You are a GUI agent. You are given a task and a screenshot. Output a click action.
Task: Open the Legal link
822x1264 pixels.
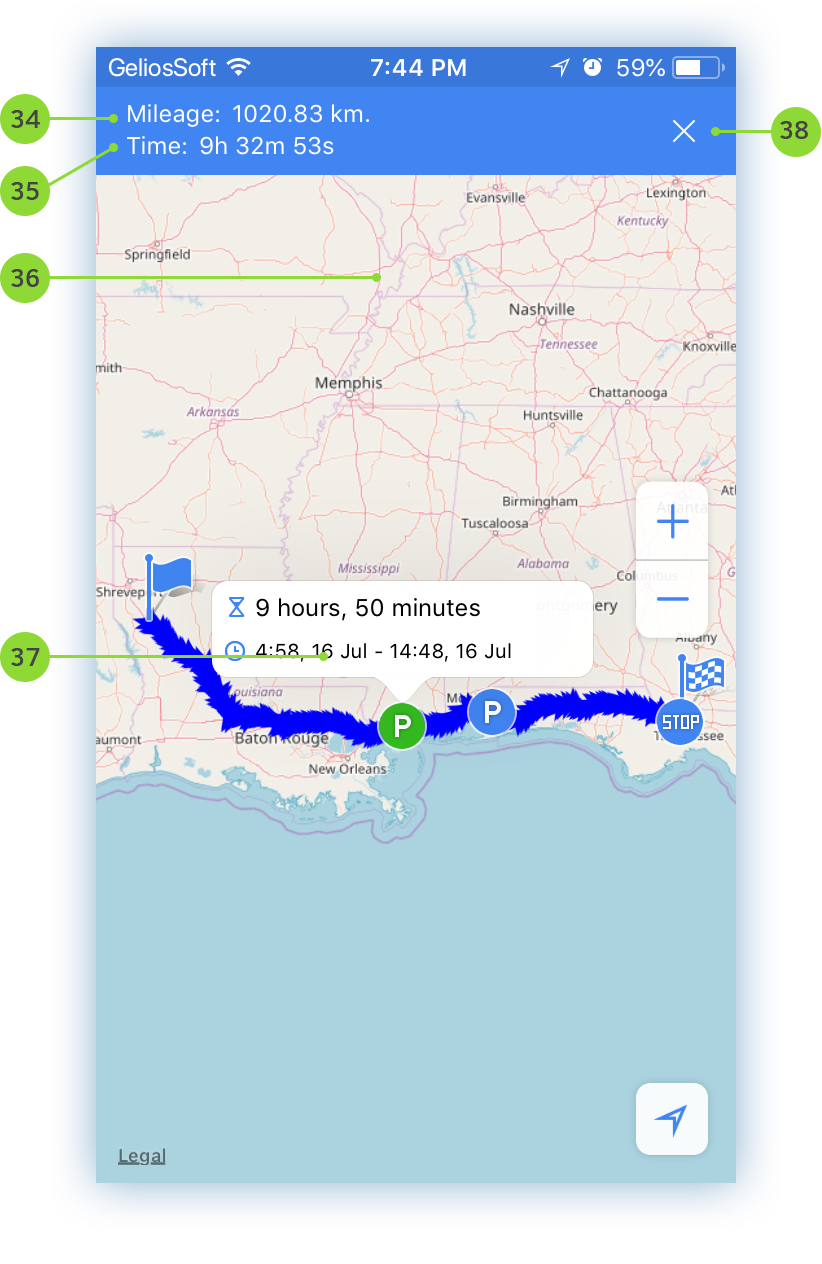[x=142, y=1156]
